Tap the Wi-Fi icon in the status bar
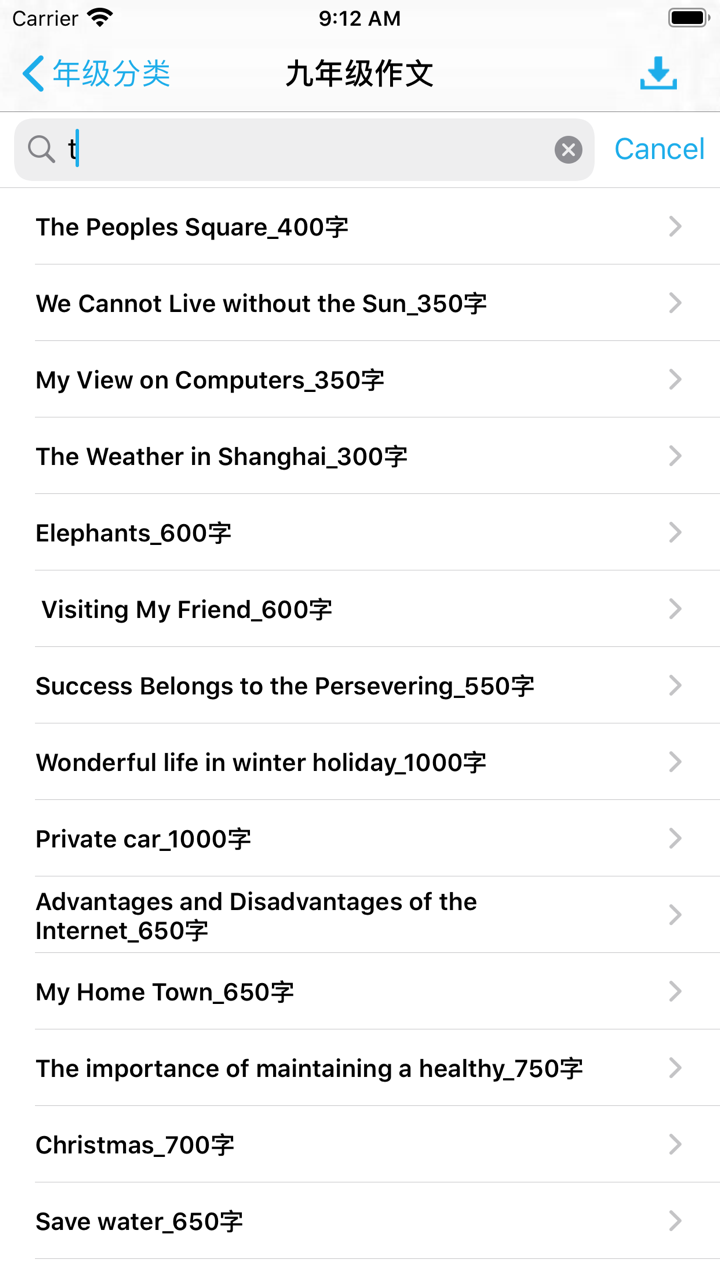This screenshot has width=720, height=1280. (x=96, y=16)
